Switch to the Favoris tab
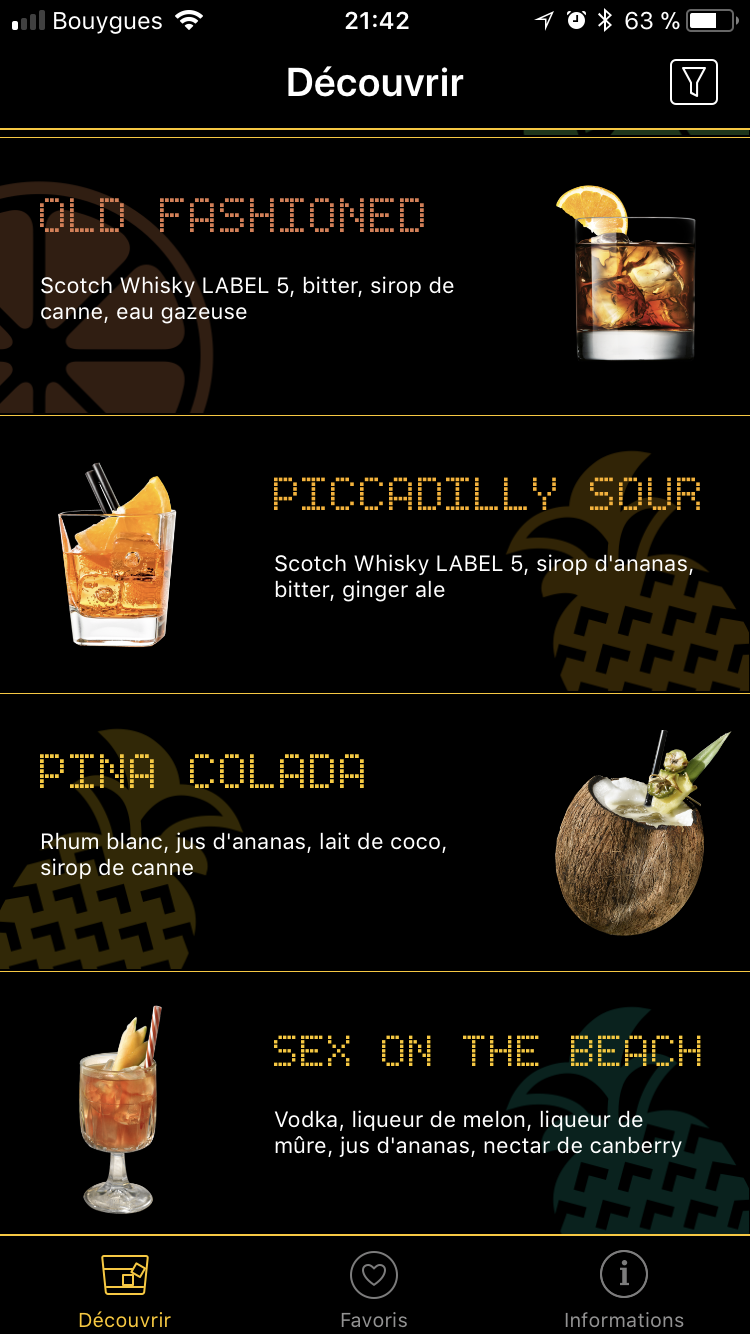This screenshot has height=1334, width=750. (374, 1290)
